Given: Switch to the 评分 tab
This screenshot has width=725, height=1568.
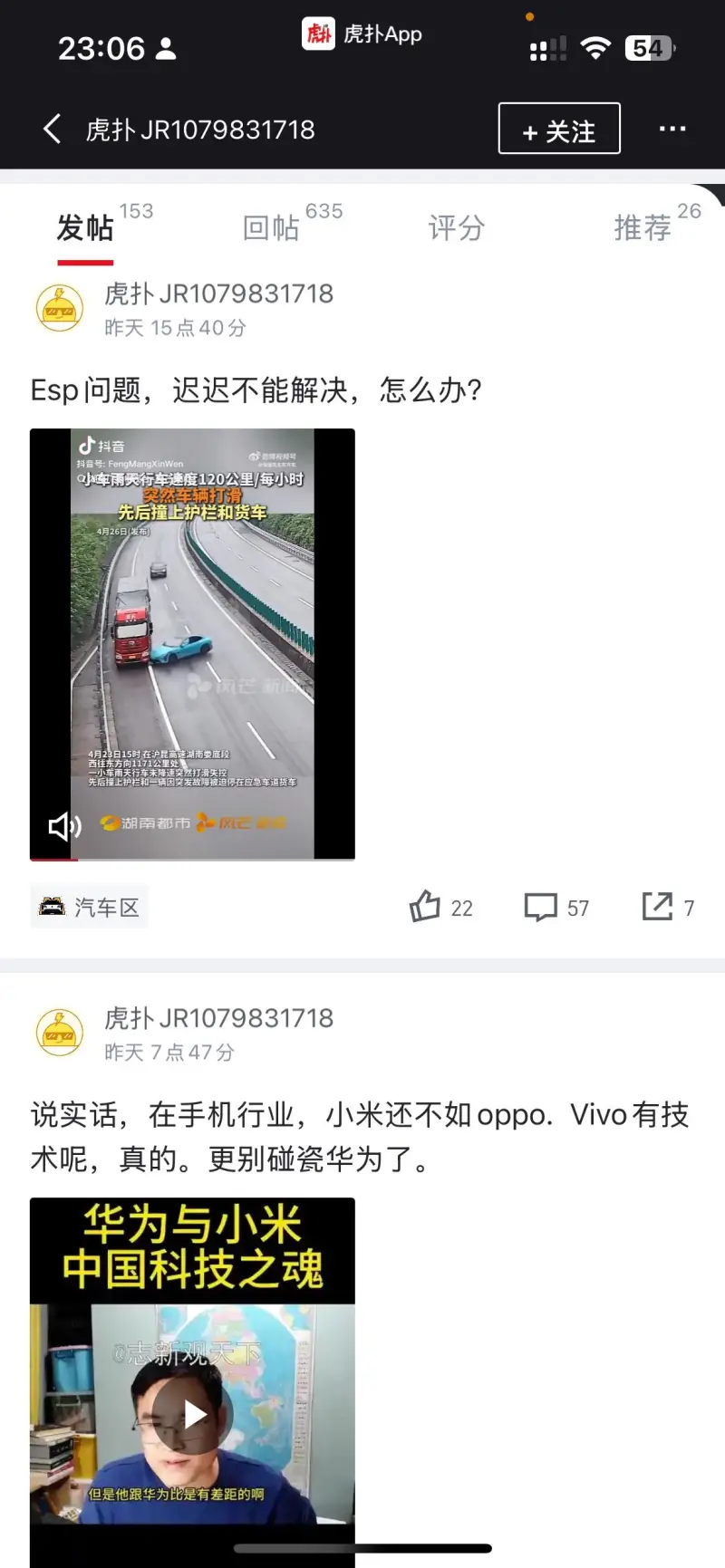Looking at the screenshot, I should 456,227.
